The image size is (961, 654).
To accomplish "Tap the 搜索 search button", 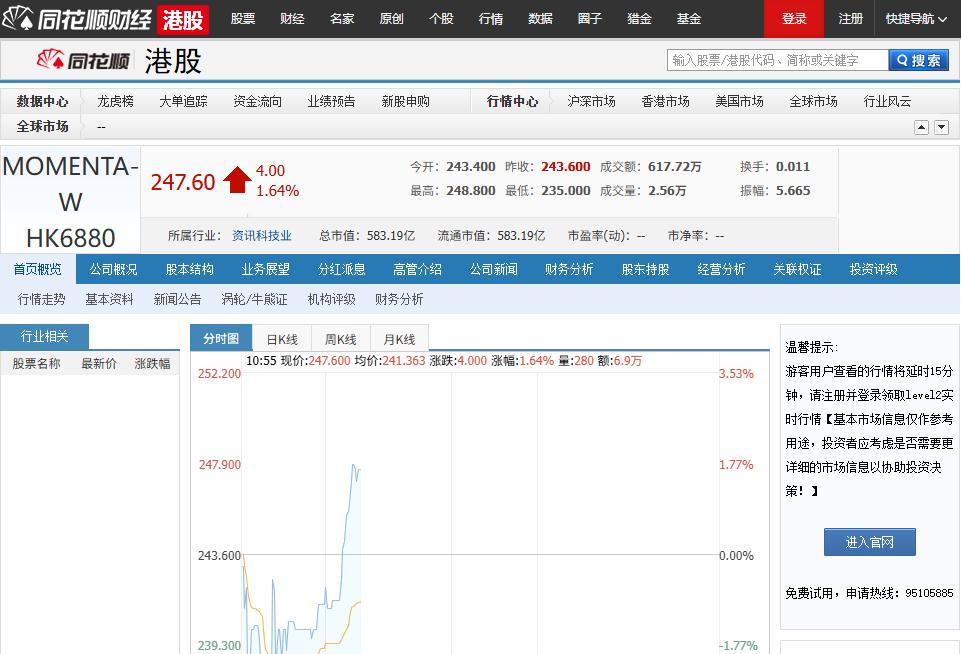I will coord(918,60).
